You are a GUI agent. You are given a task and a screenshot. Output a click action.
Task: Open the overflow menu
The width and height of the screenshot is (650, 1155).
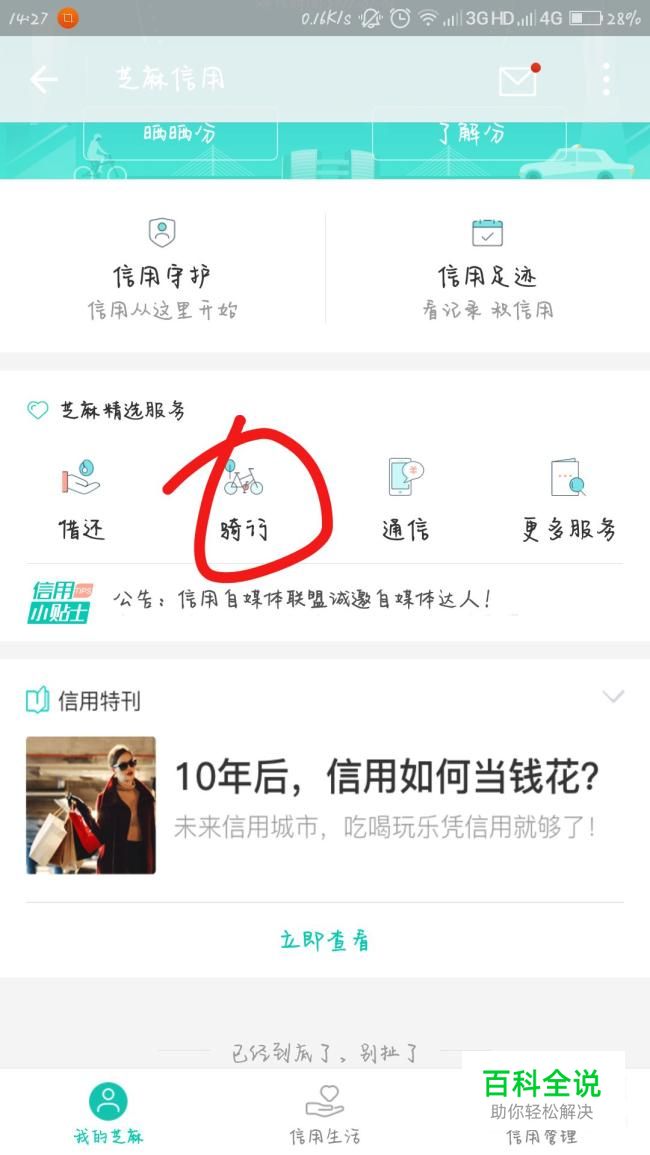606,80
